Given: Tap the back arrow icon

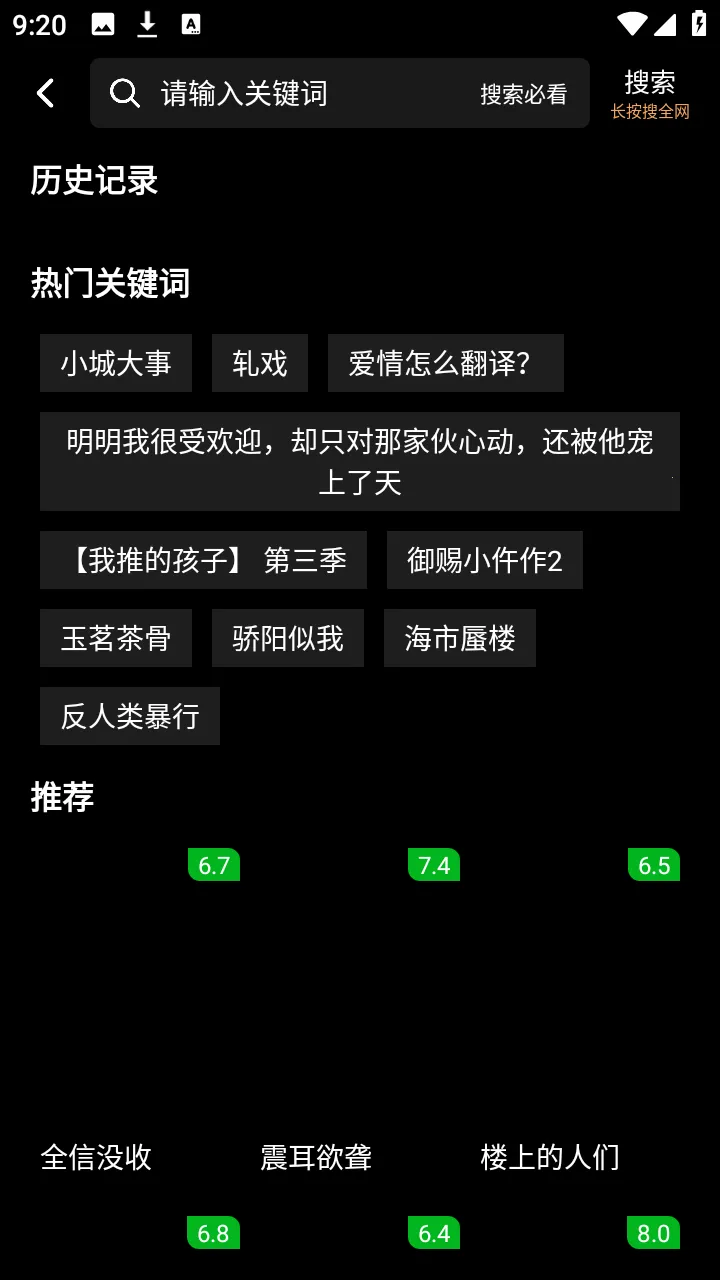Looking at the screenshot, I should click(x=44, y=92).
